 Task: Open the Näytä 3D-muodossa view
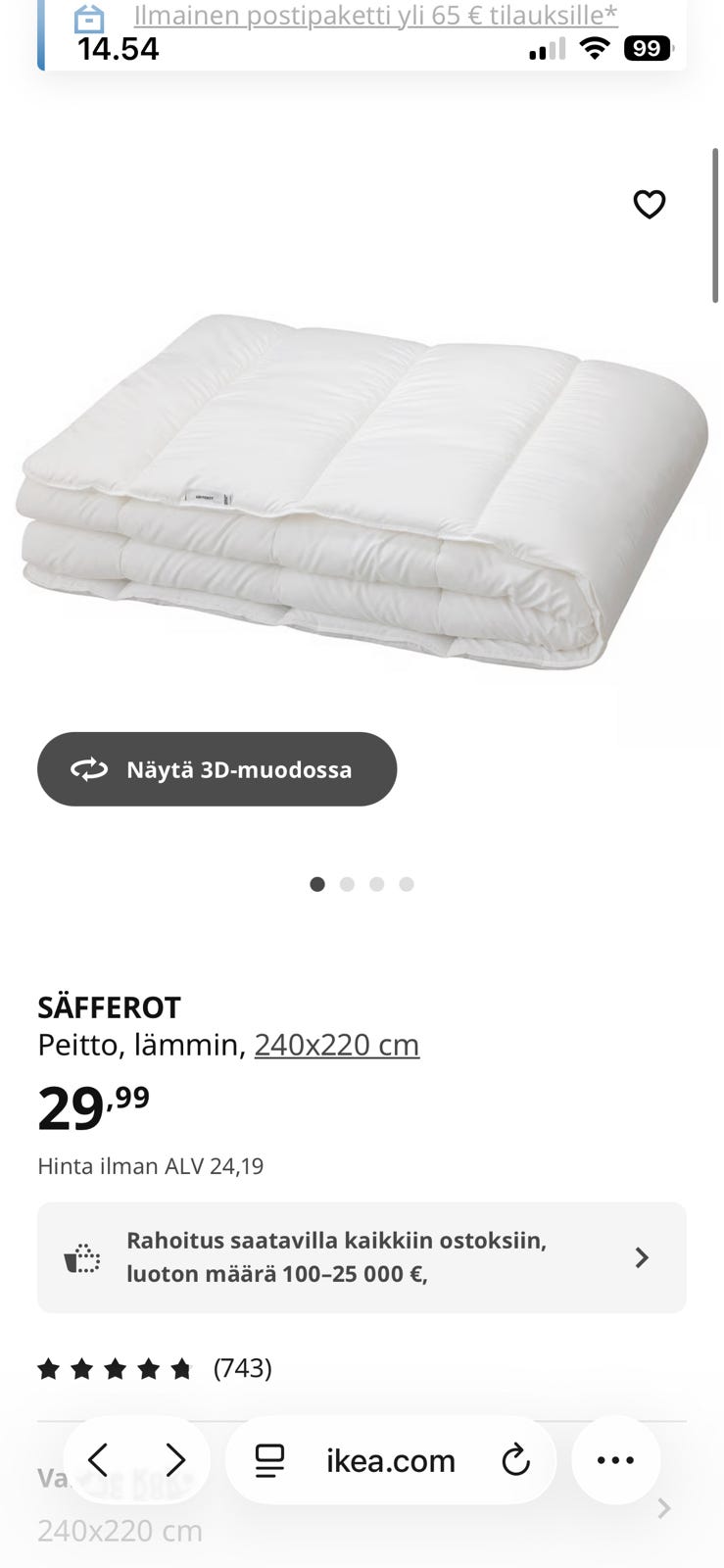point(217,769)
